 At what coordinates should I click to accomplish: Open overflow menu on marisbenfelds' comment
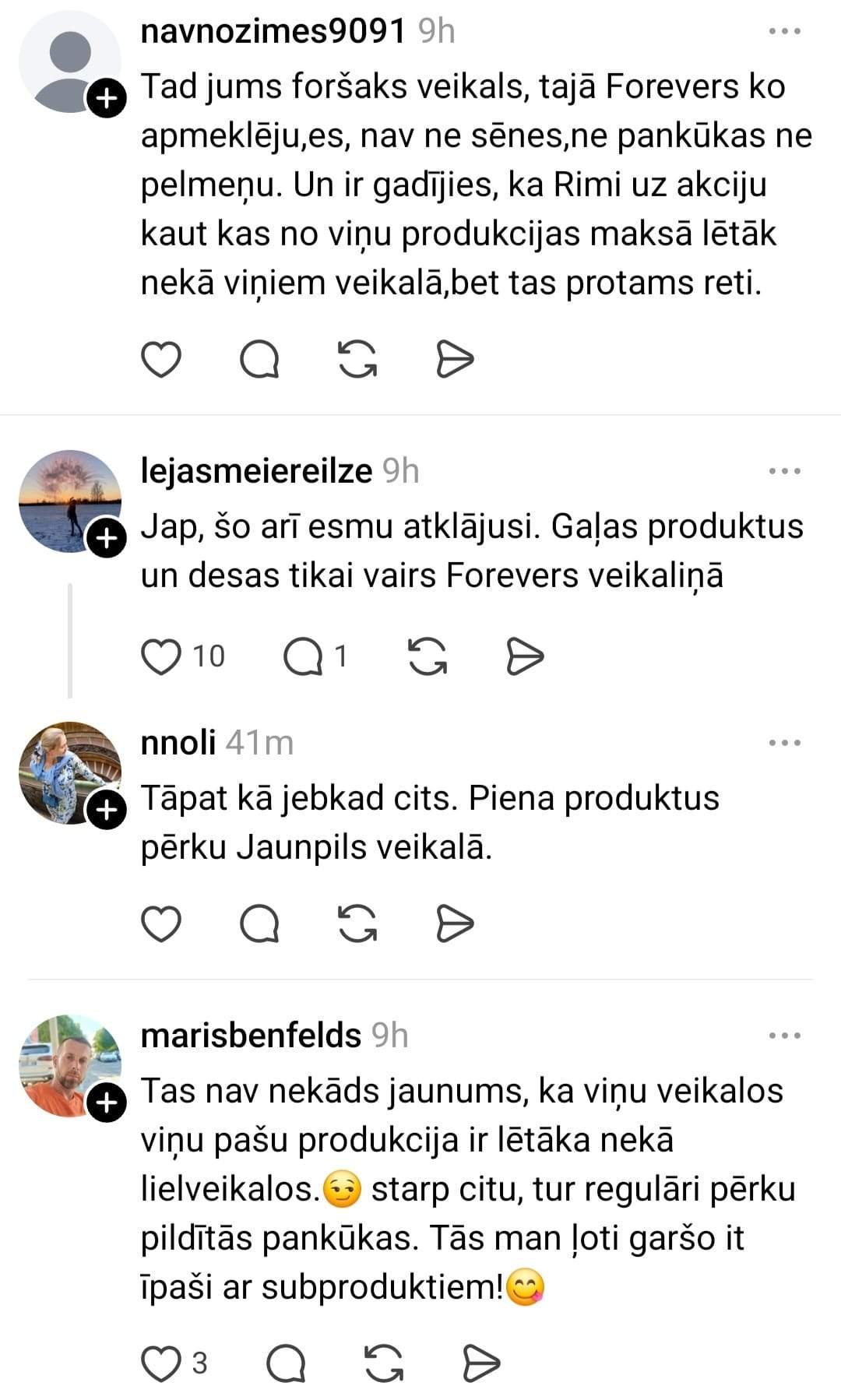[x=784, y=1036]
